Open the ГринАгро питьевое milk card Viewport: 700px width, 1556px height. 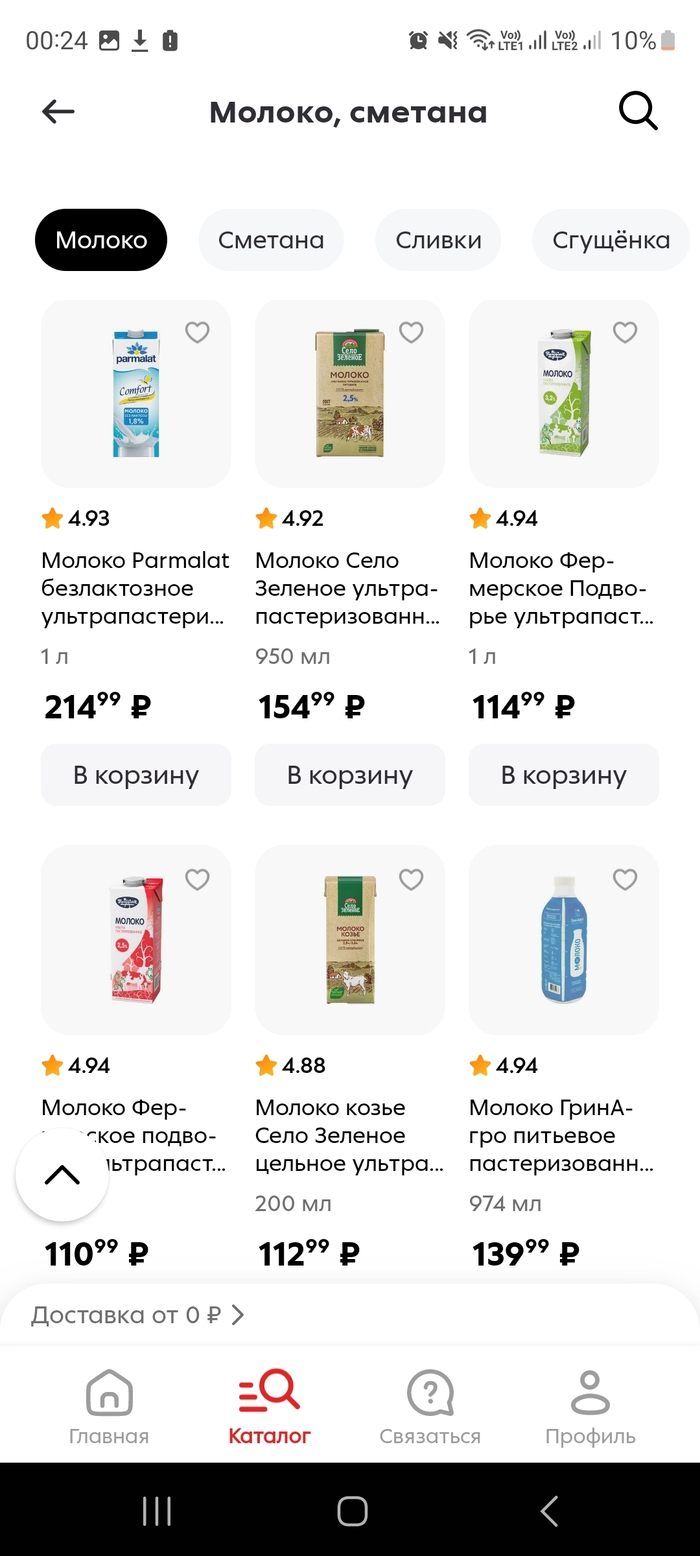(x=564, y=940)
